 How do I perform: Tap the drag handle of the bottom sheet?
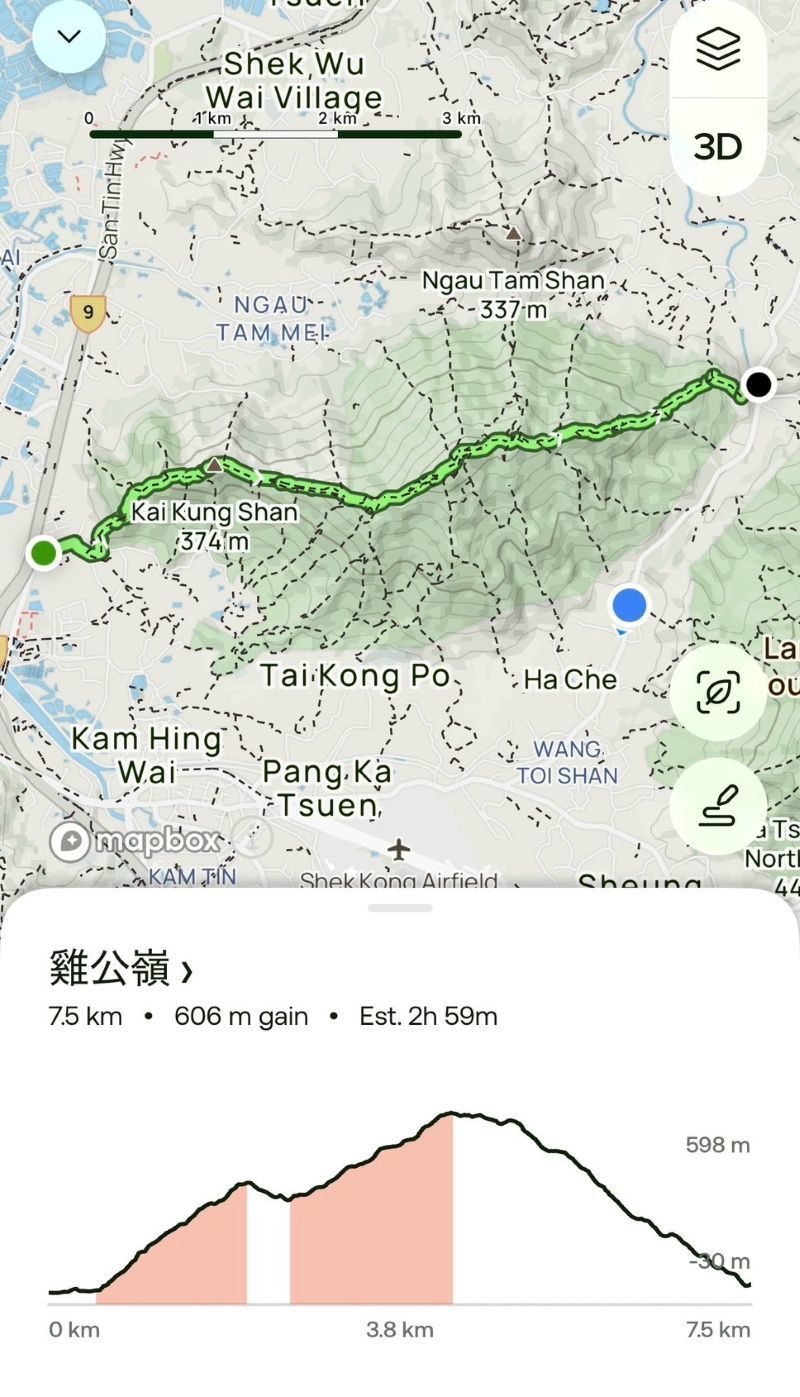tap(400, 908)
